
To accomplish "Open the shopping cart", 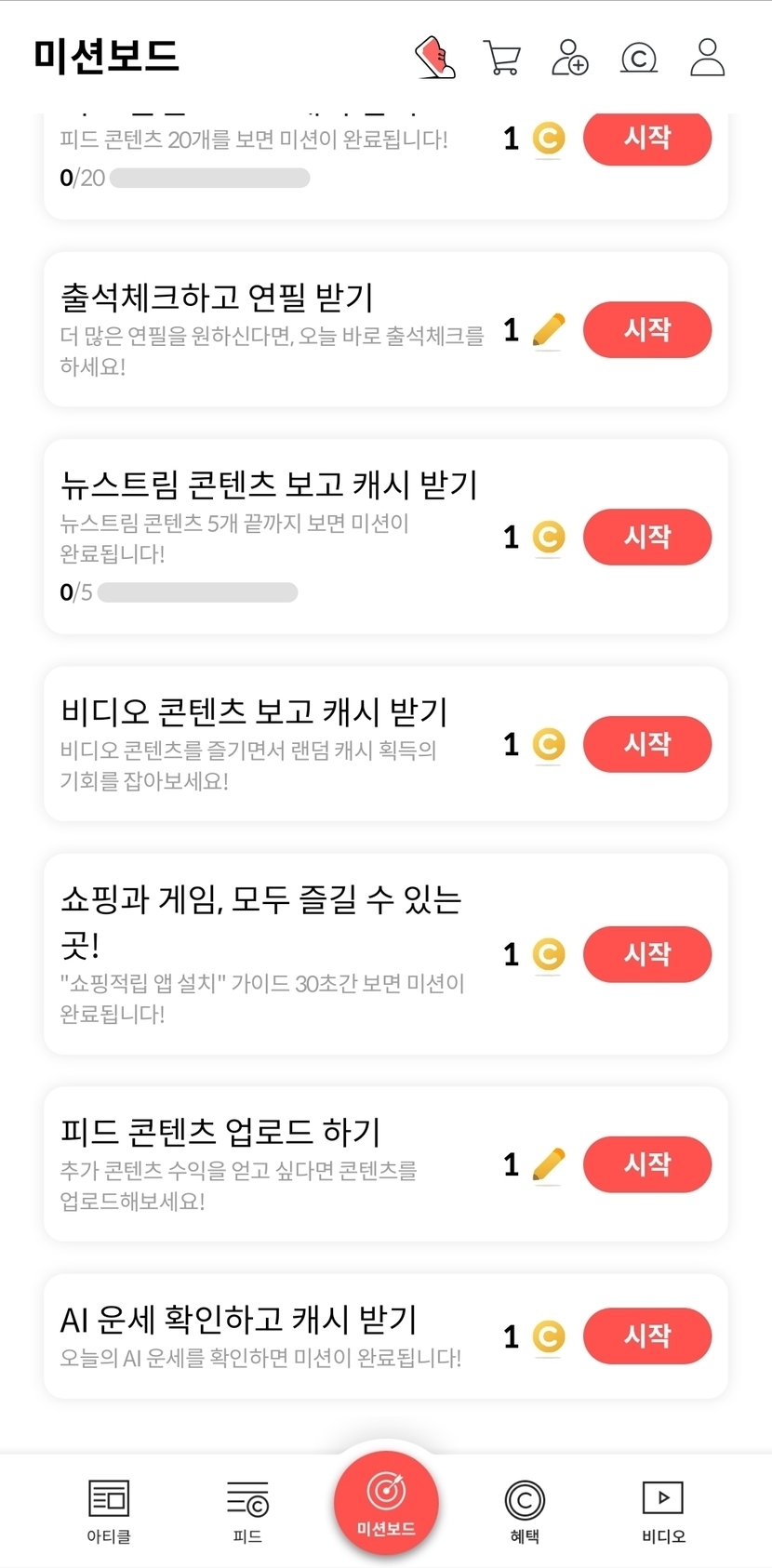I will pyautogui.click(x=502, y=58).
